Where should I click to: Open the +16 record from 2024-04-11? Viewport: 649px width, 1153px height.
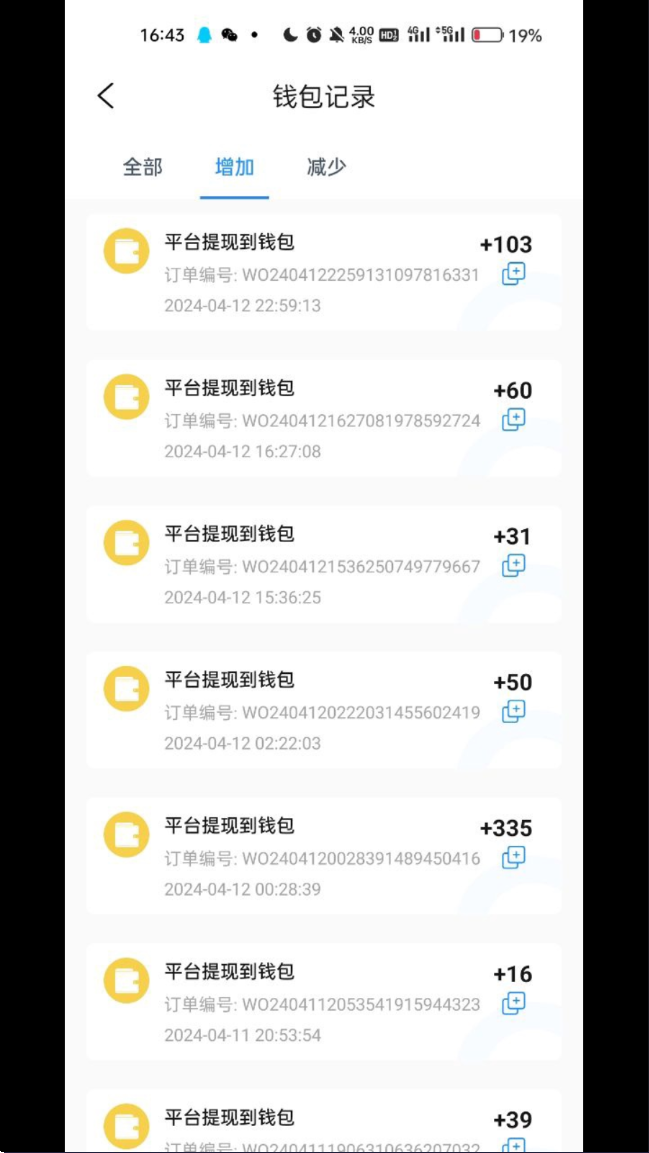(323, 1001)
